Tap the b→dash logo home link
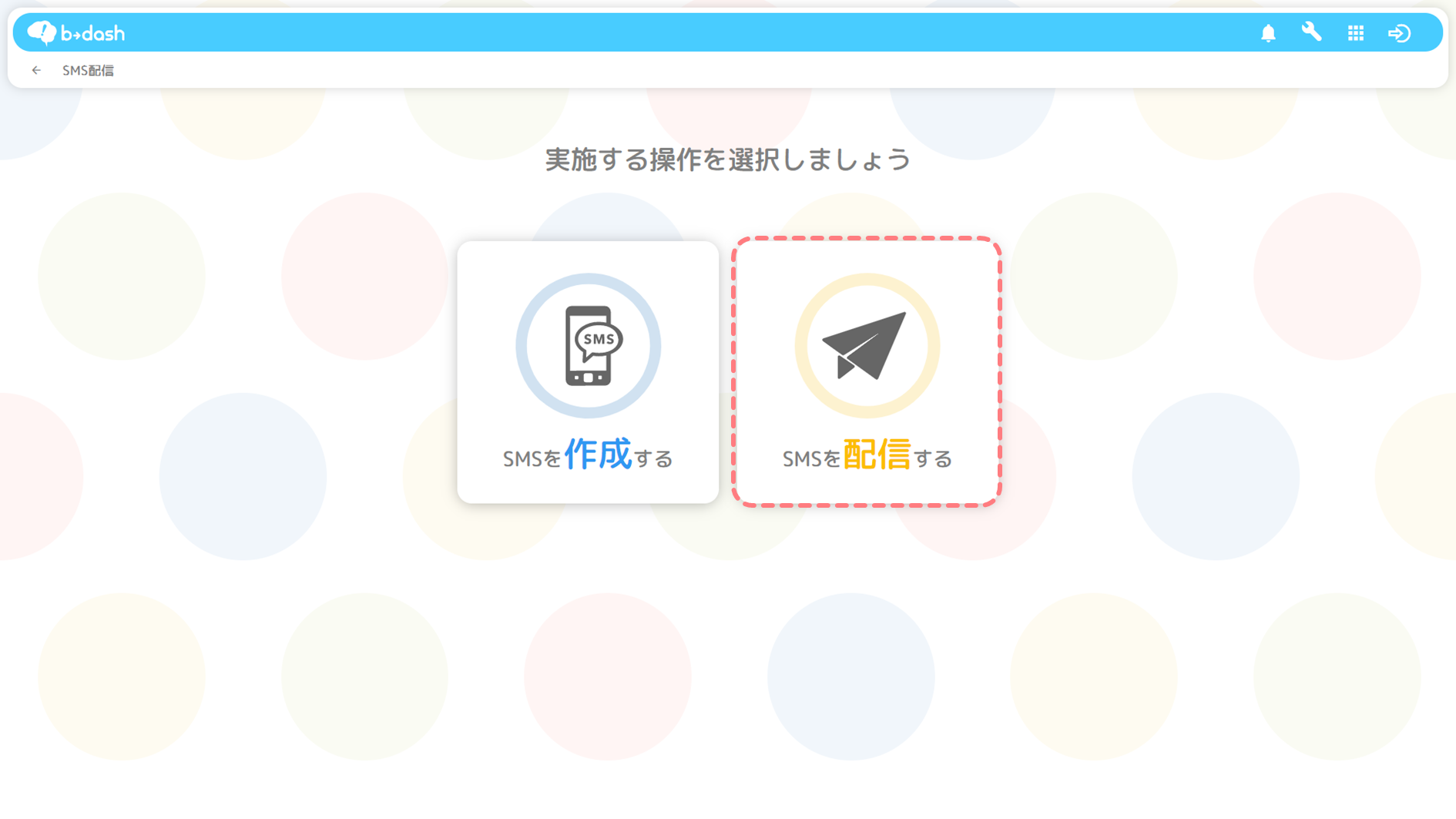The image size is (1456, 819). (76, 33)
